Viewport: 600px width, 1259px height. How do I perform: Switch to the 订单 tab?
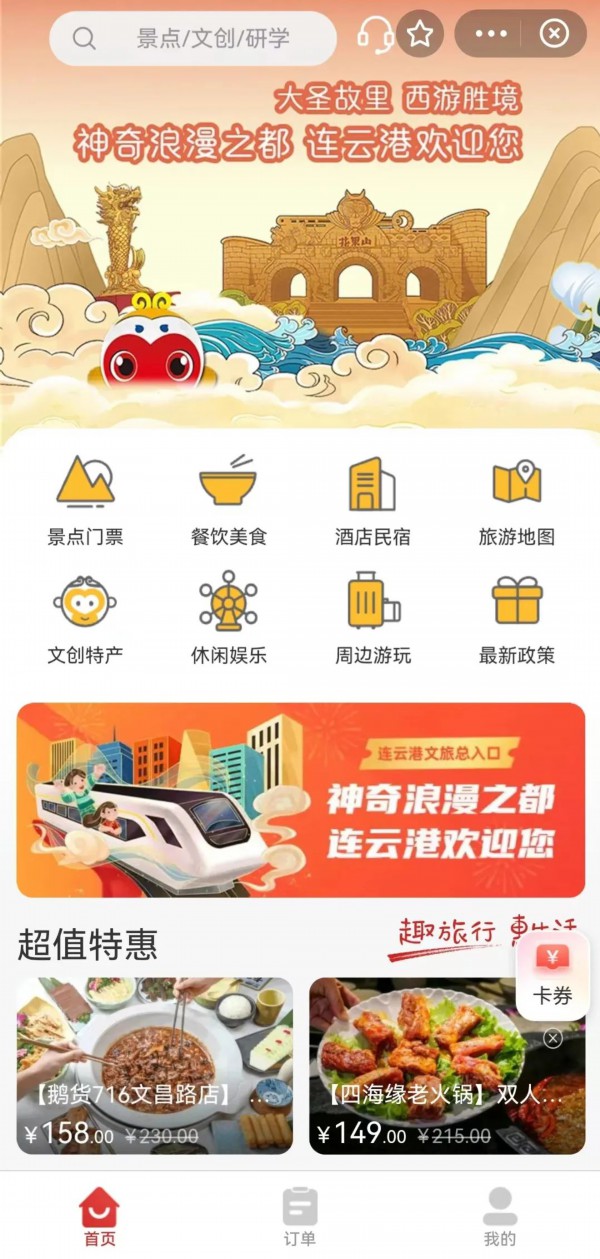click(x=299, y=1216)
